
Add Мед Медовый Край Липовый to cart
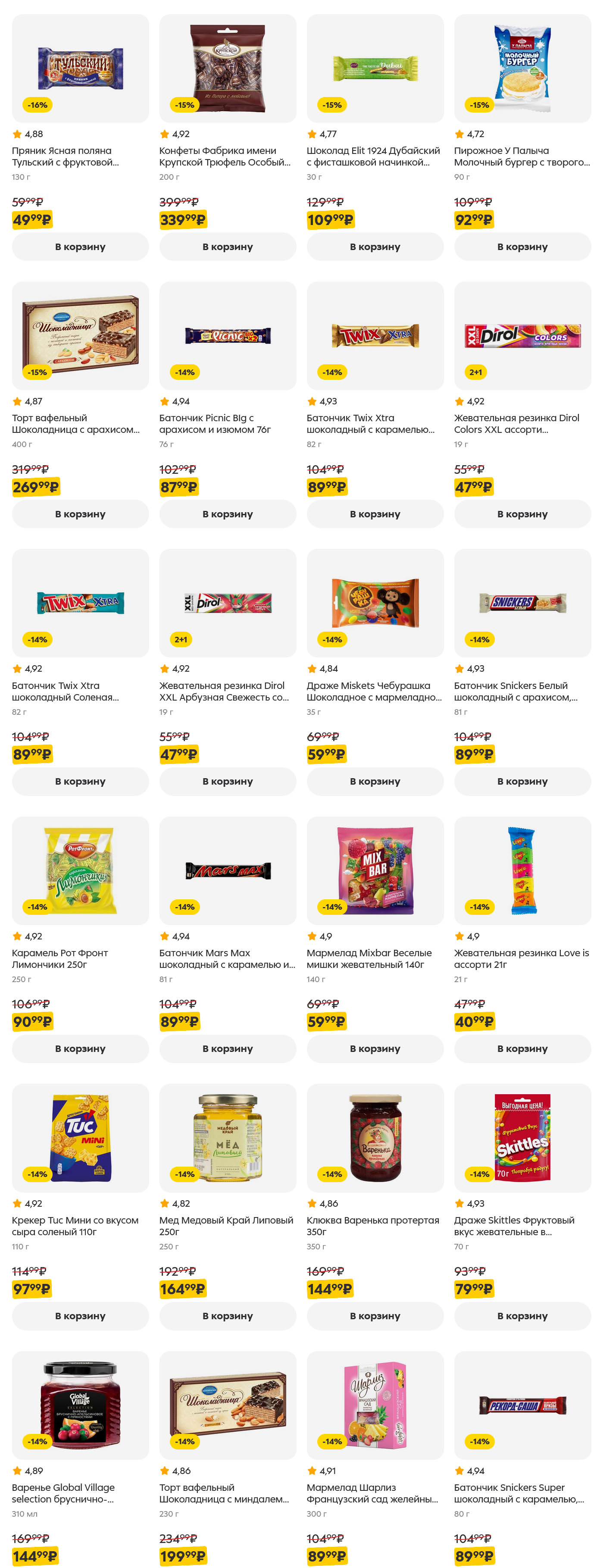(x=228, y=1315)
